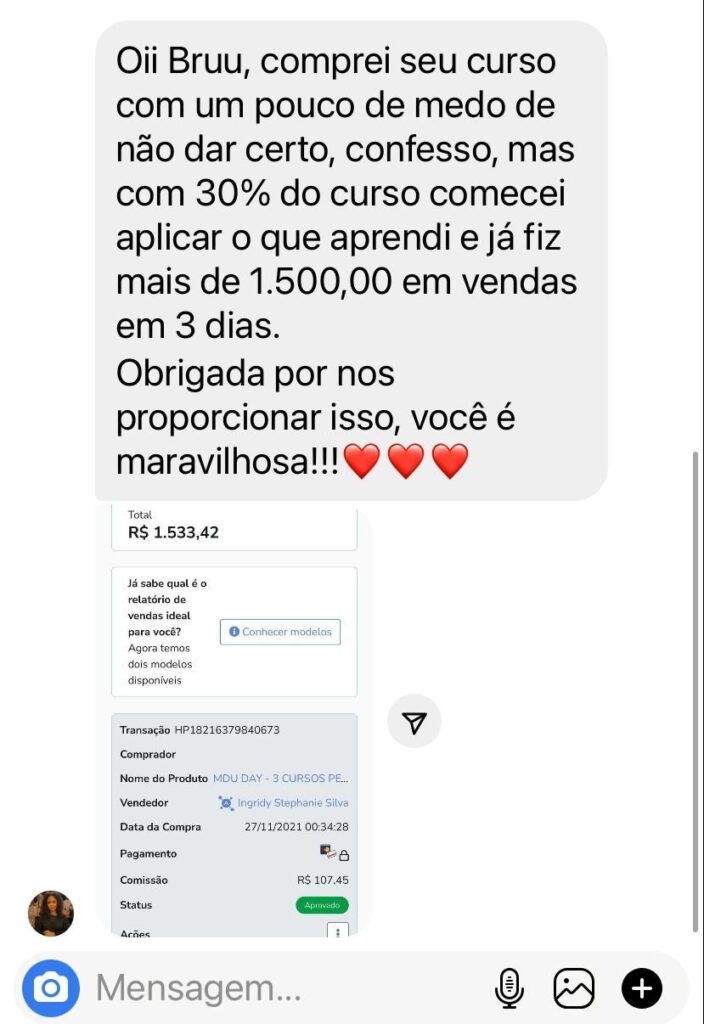Viewport: 704px width, 1024px height.
Task: Record a voice message with the microphone
Action: click(509, 988)
